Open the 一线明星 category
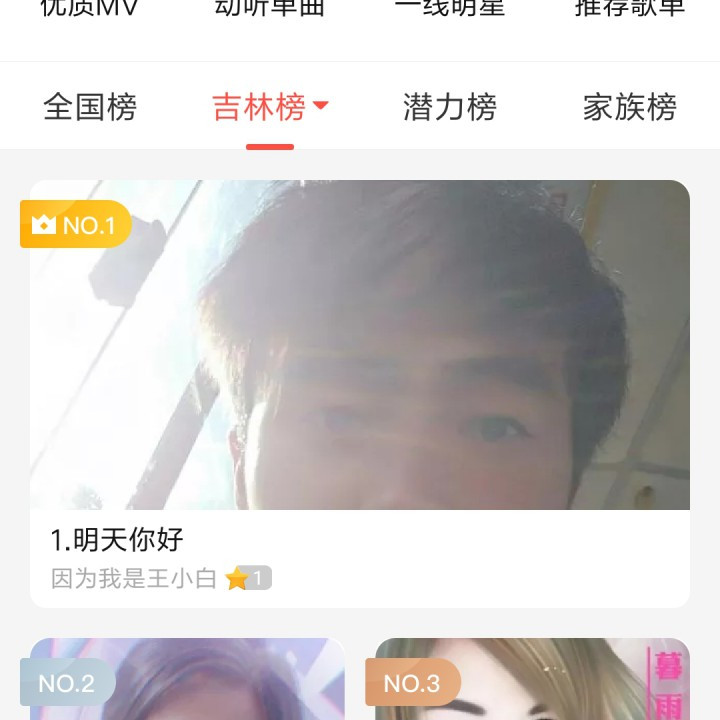 tap(450, 8)
